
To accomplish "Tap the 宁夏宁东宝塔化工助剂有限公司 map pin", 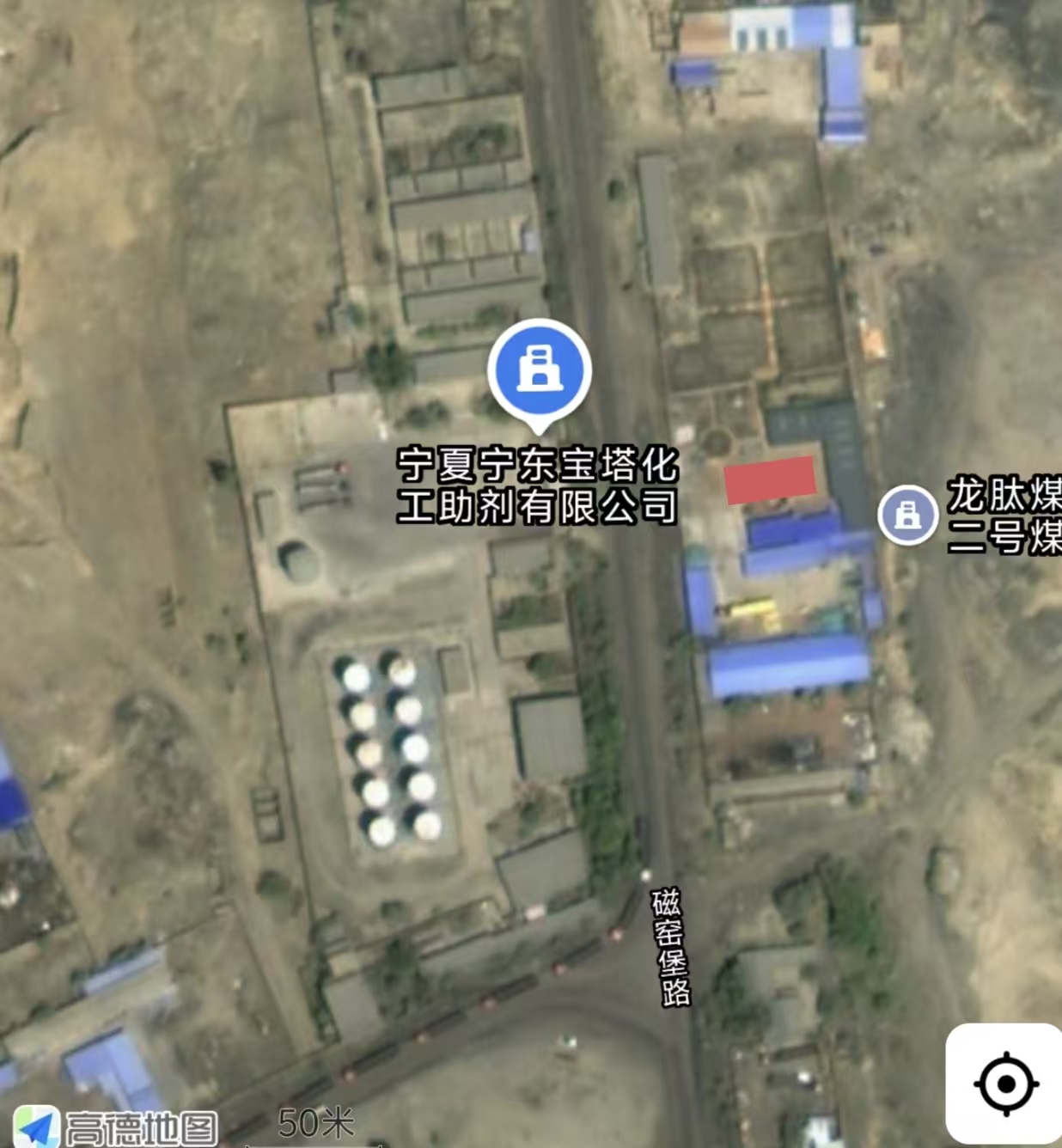I will 540,372.
